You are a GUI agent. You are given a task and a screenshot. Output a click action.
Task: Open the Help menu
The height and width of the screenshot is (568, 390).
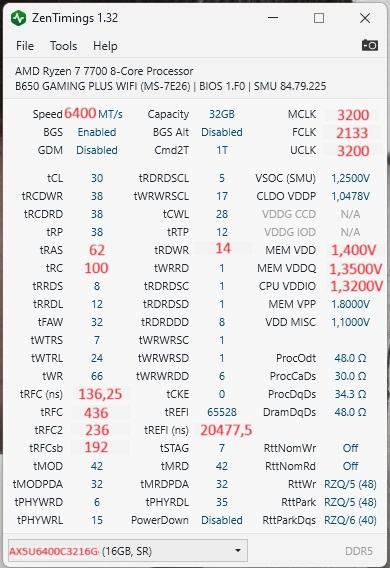[105, 46]
